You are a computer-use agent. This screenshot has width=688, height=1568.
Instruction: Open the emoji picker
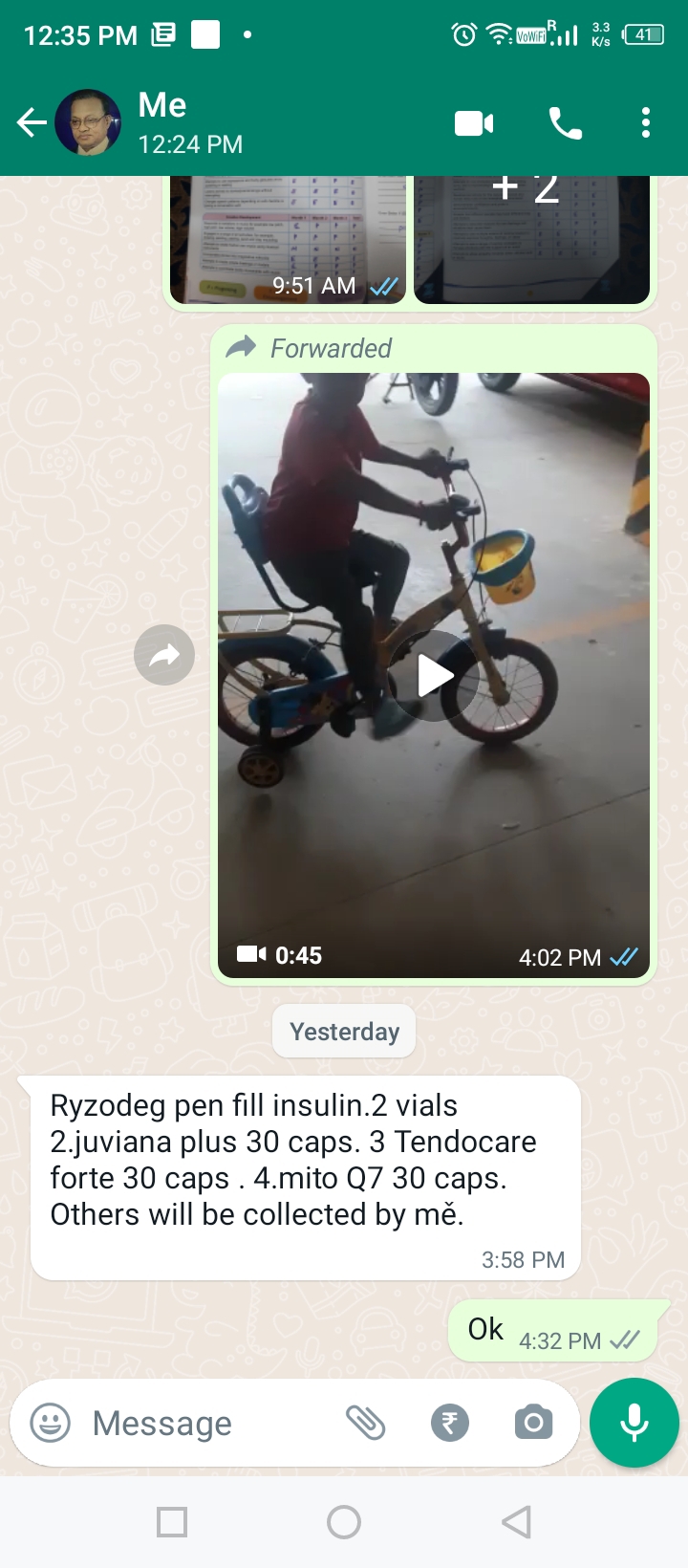click(51, 1423)
